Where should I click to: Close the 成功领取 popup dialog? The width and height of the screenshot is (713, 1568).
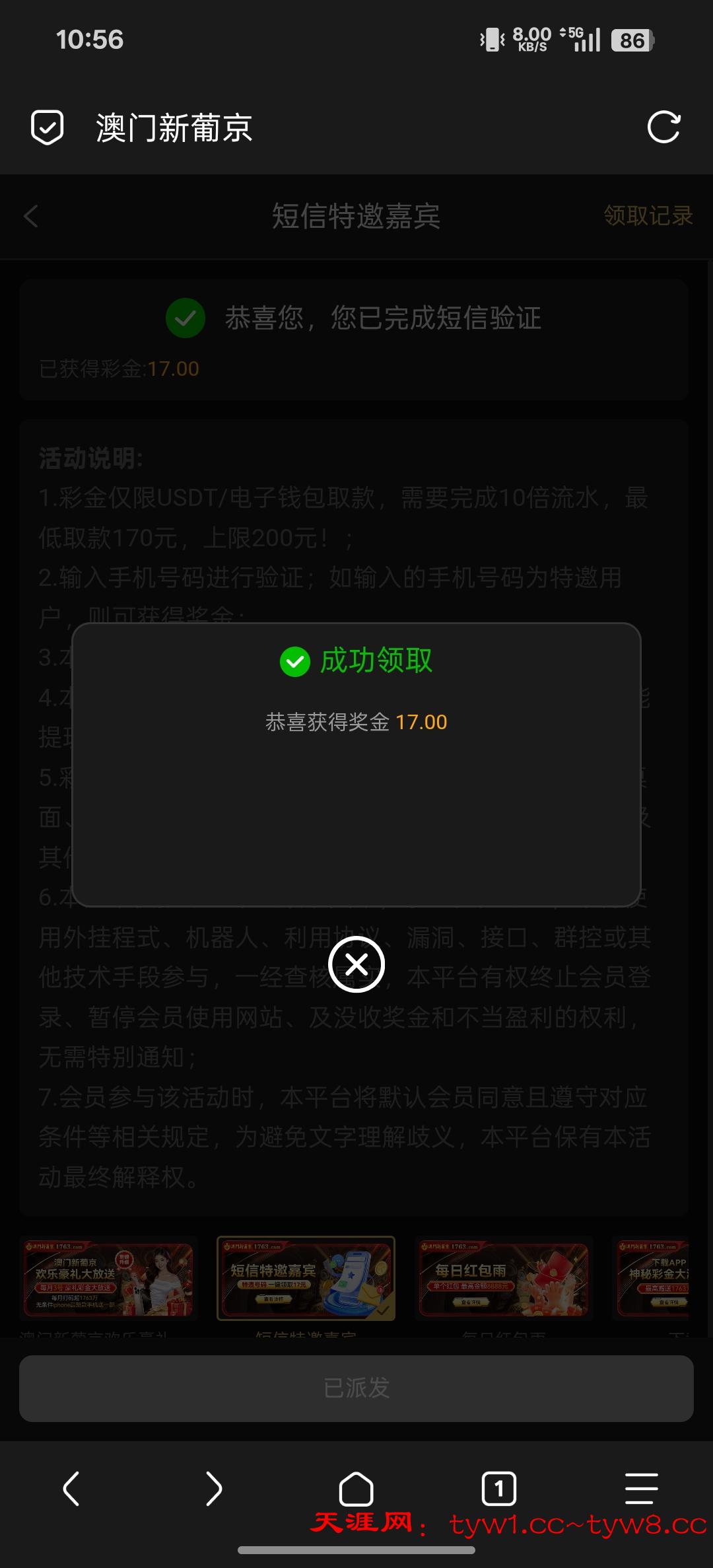(356, 964)
